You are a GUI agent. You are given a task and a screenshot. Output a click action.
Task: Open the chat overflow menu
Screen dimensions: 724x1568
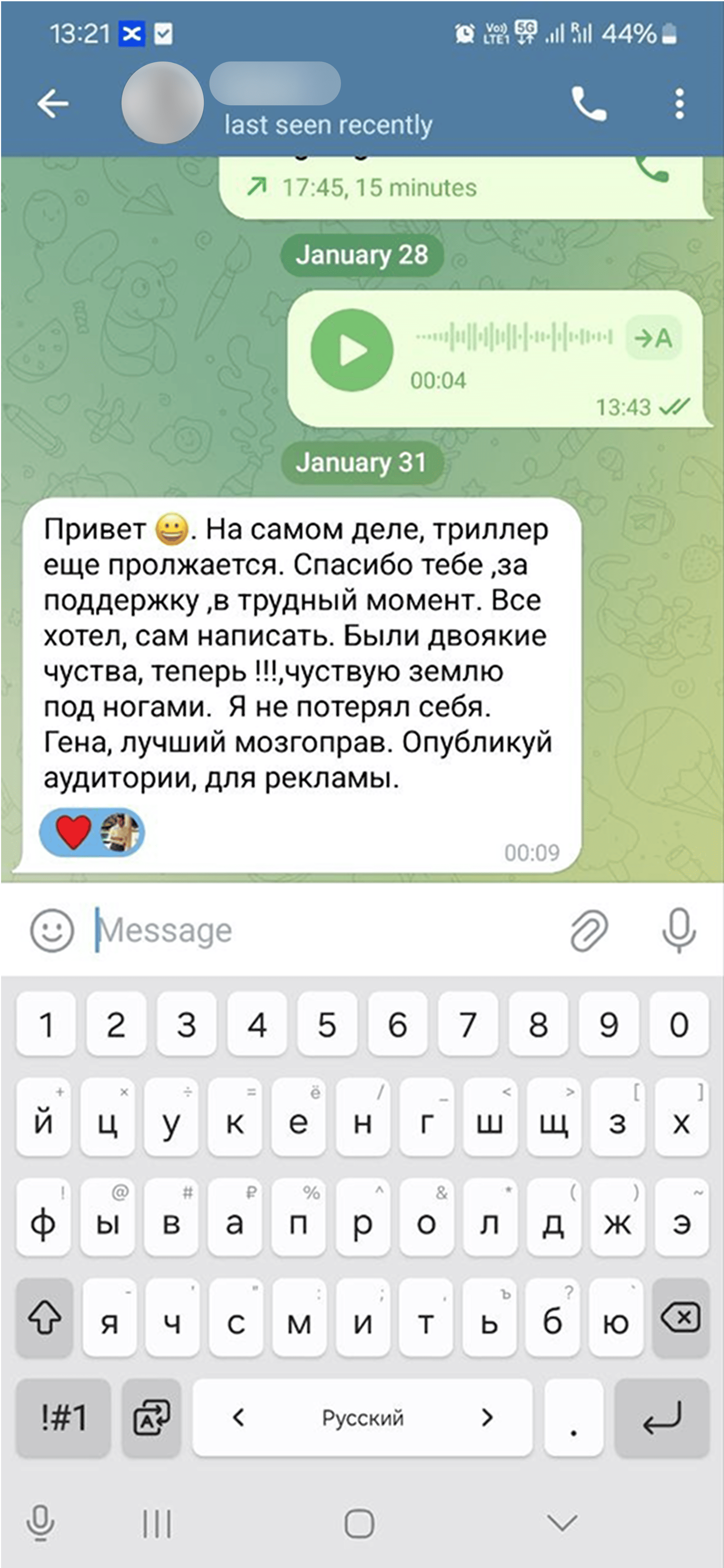[679, 104]
